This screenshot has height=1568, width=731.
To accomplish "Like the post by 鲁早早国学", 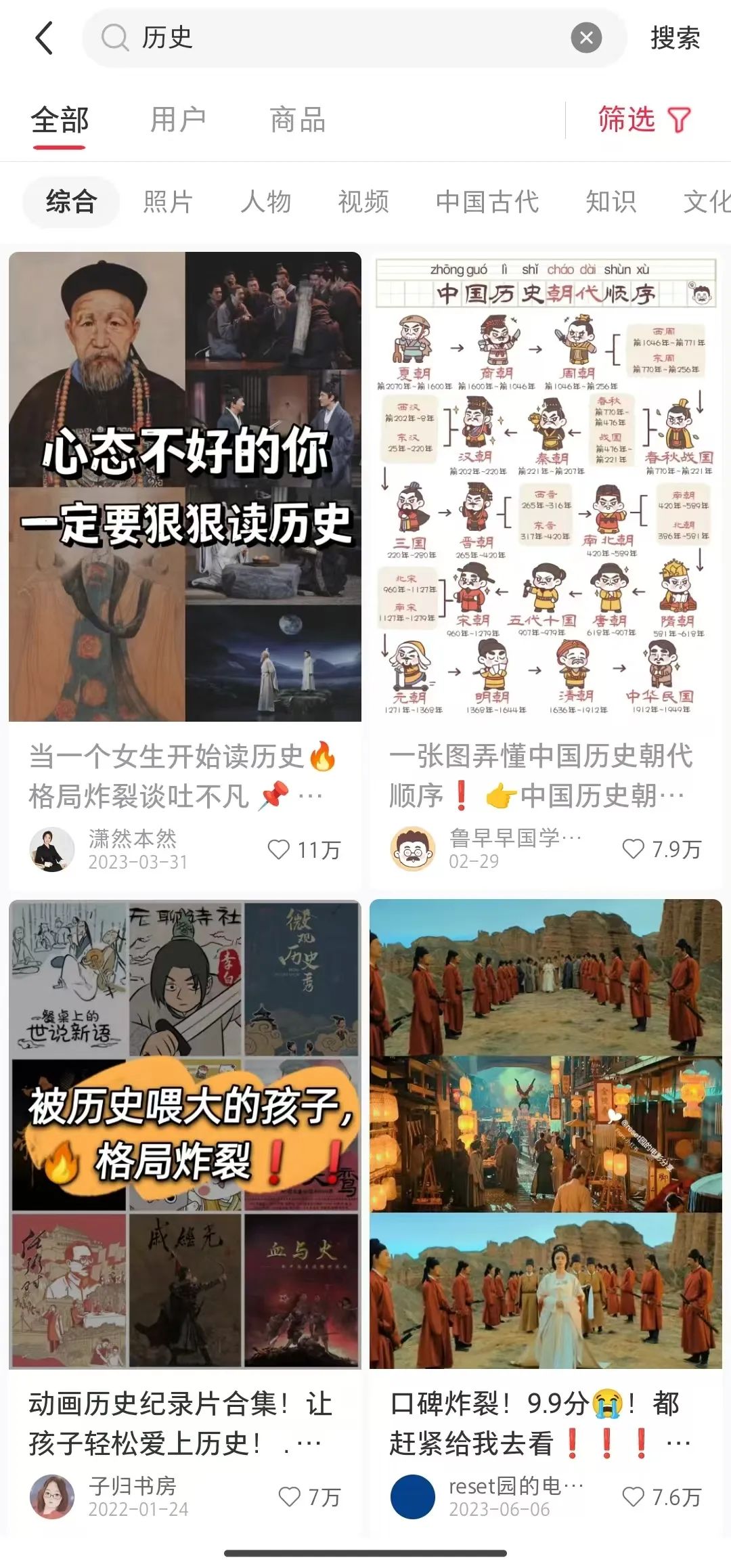I will pos(661,849).
